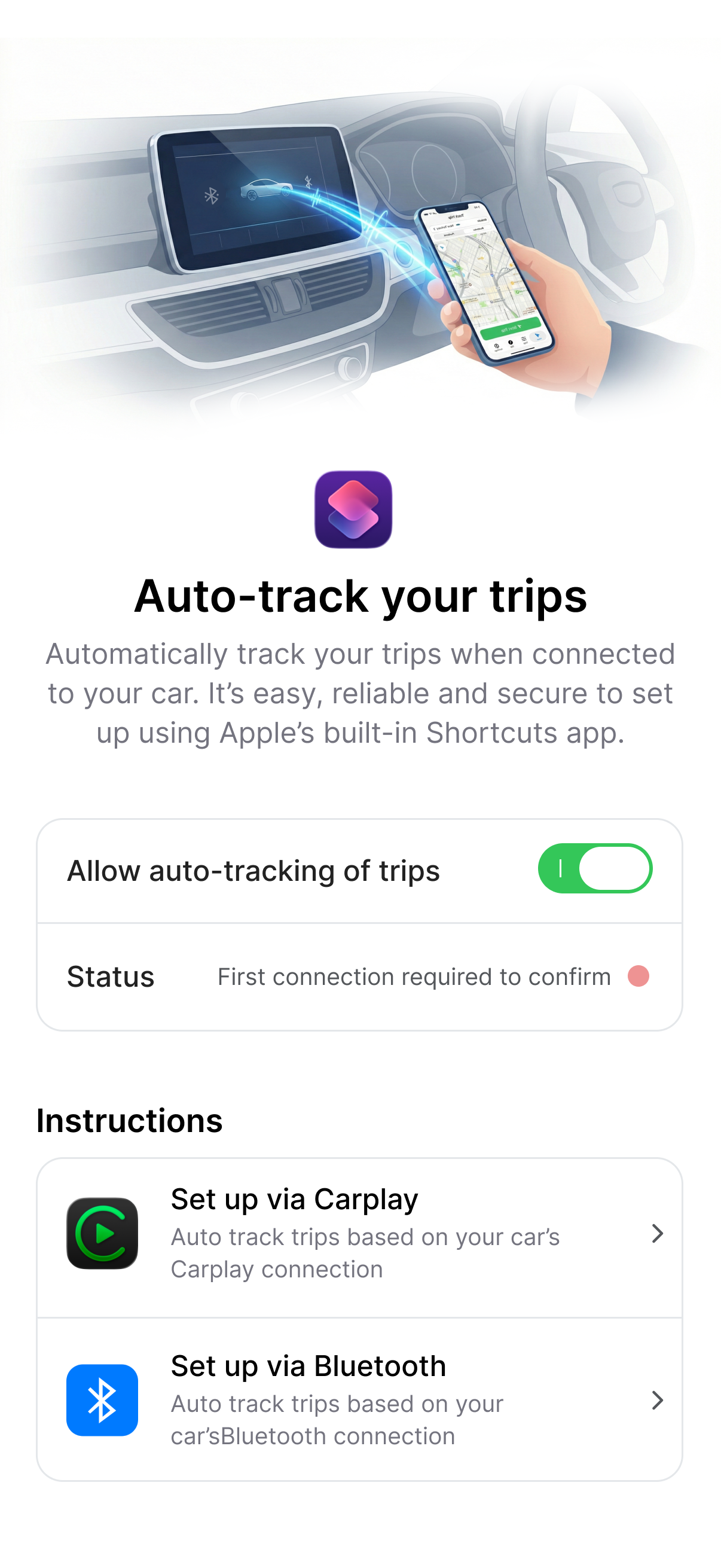Toggle Allow auto-tracking of trips switch
Viewport: 721px width, 1568px height.
(x=594, y=868)
